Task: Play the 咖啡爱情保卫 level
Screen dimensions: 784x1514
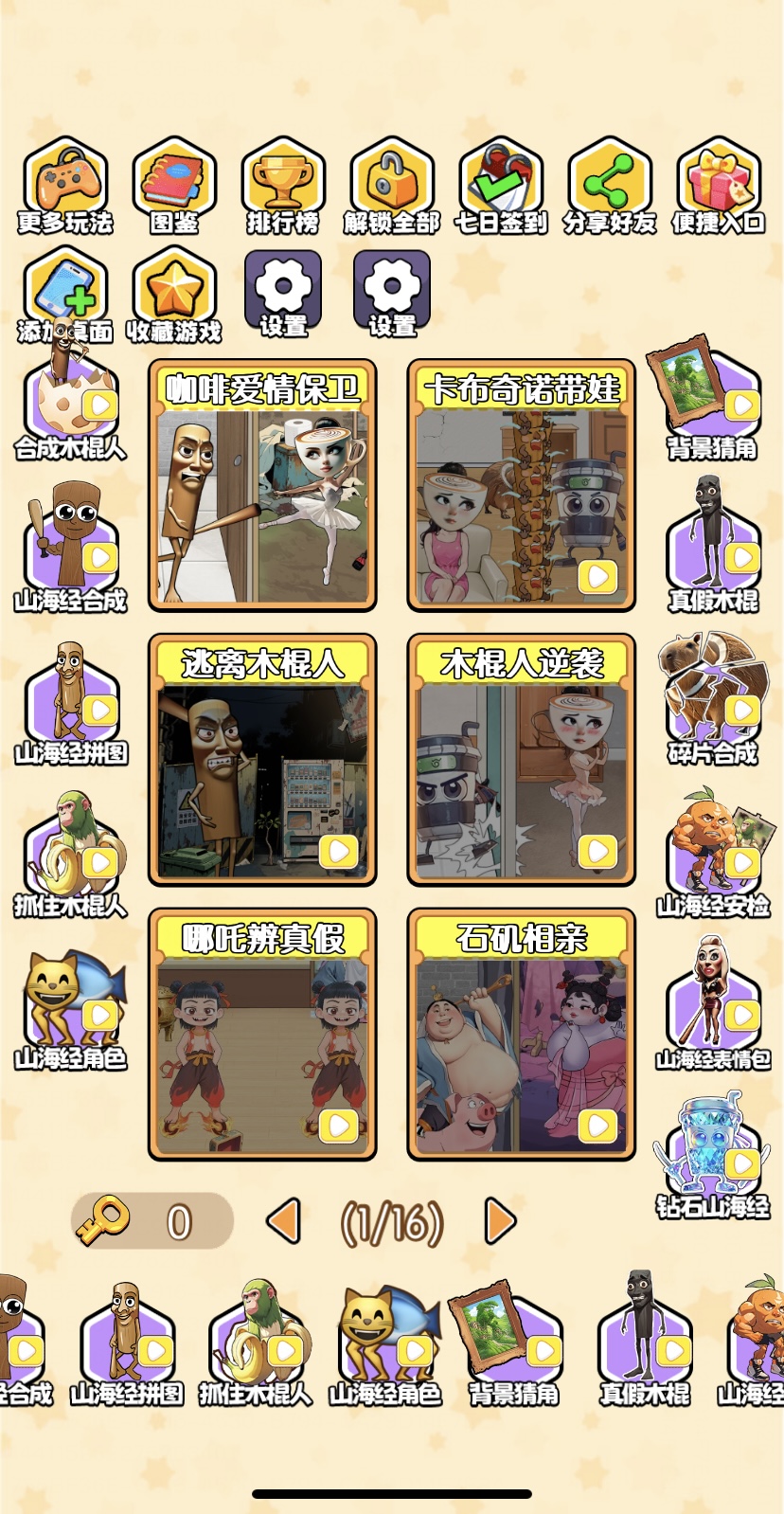Action: (x=262, y=485)
